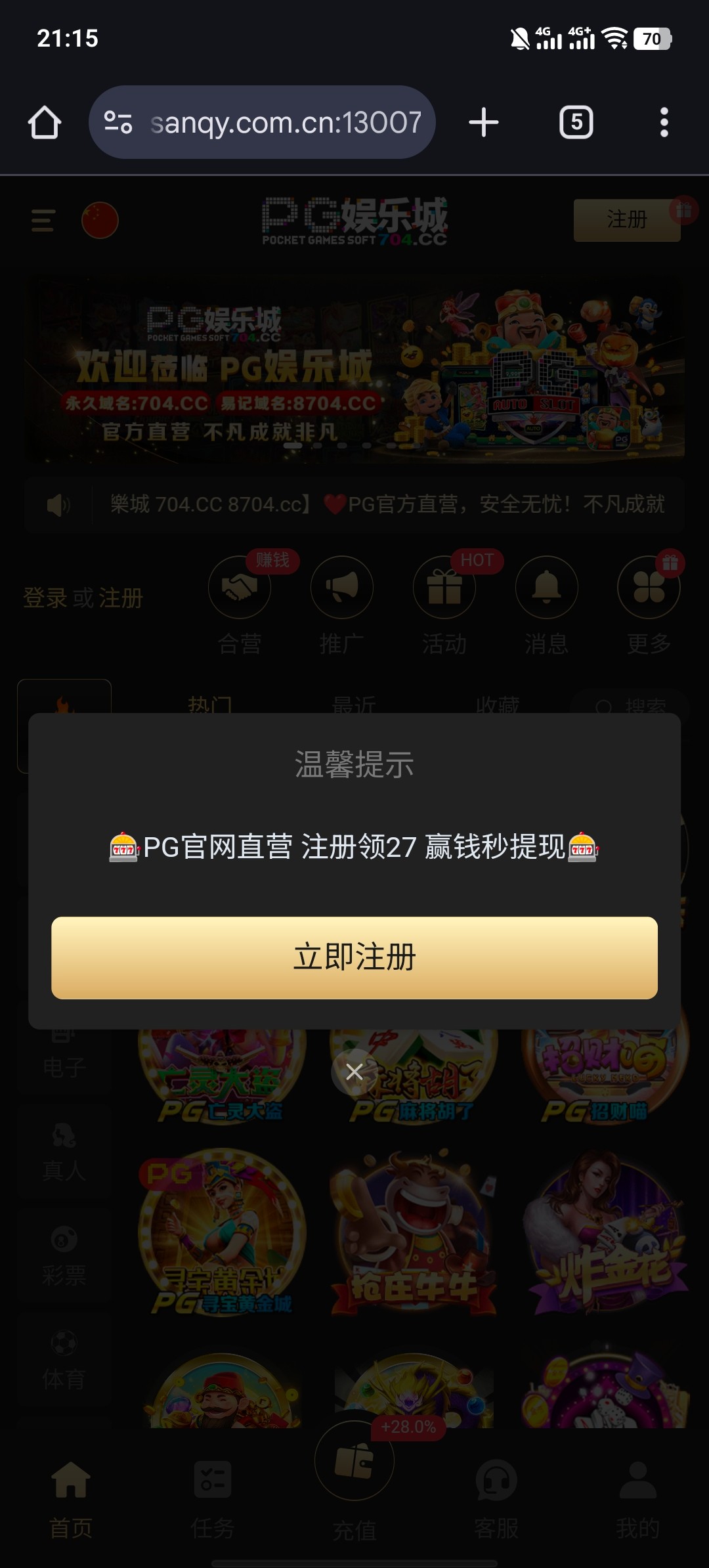Image resolution: width=709 pixels, height=1568 pixels.
Task: Open the browser home page
Action: coord(45,123)
